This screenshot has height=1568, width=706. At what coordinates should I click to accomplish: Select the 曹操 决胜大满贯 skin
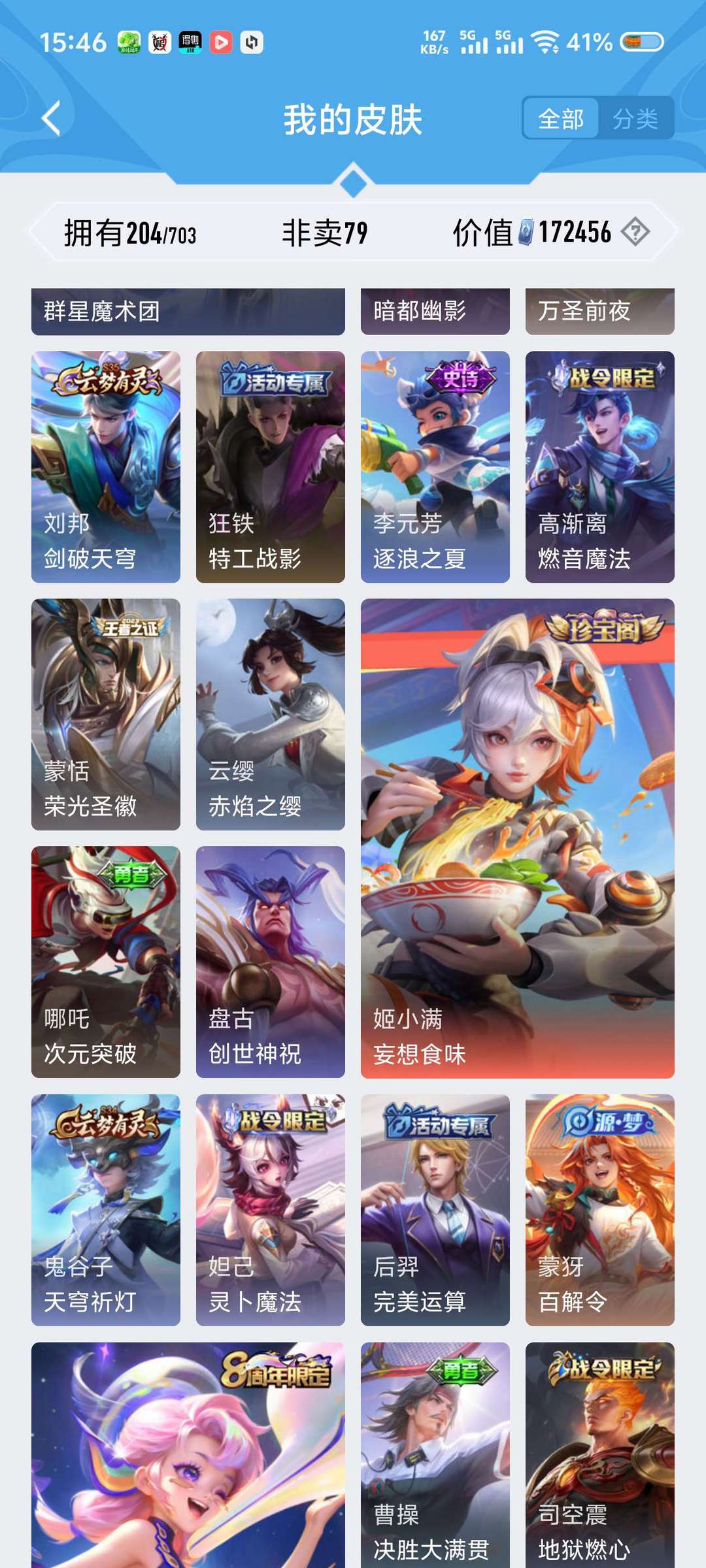tap(435, 1455)
